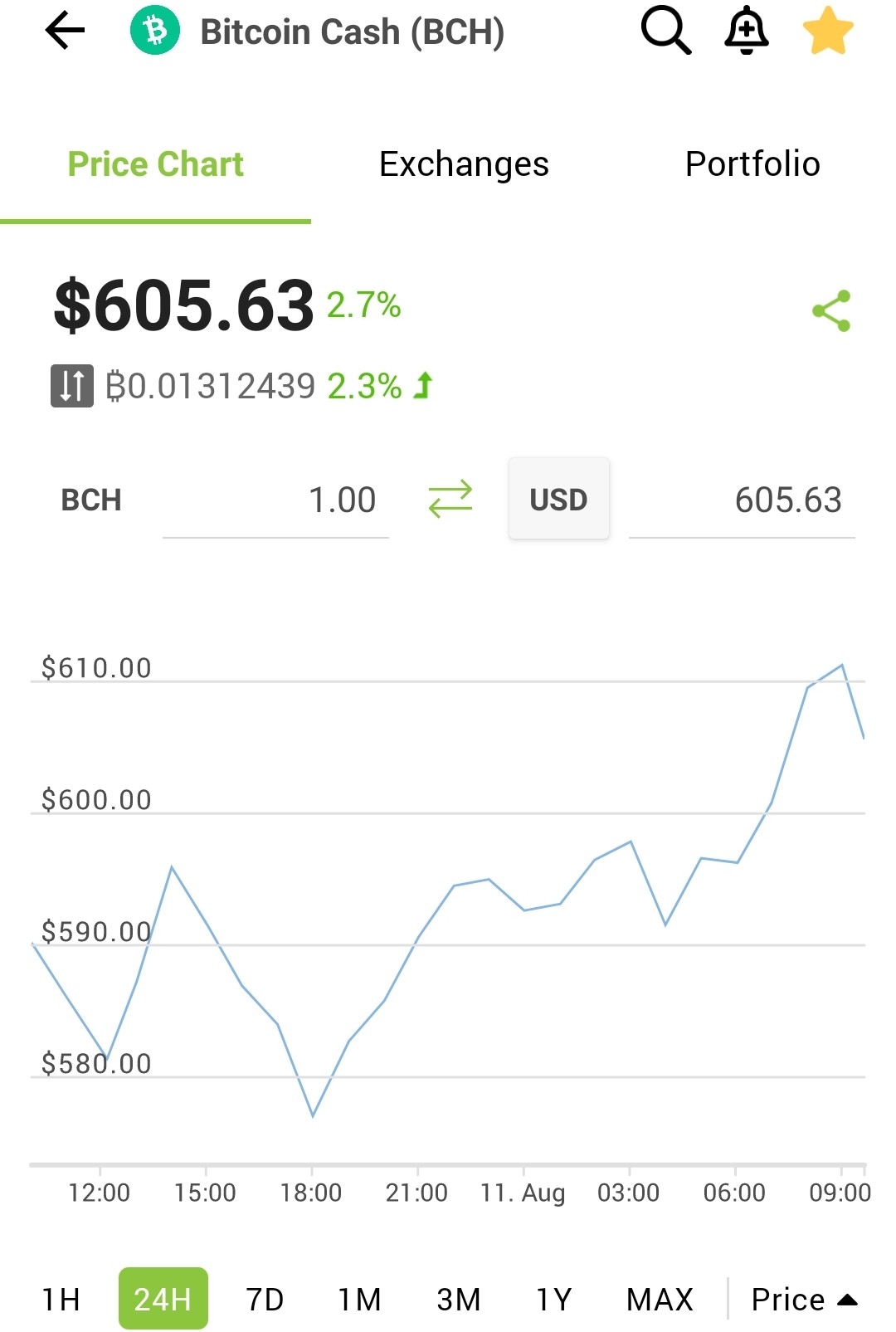
Task: Edit the USD value 605.63 field
Action: [742, 500]
